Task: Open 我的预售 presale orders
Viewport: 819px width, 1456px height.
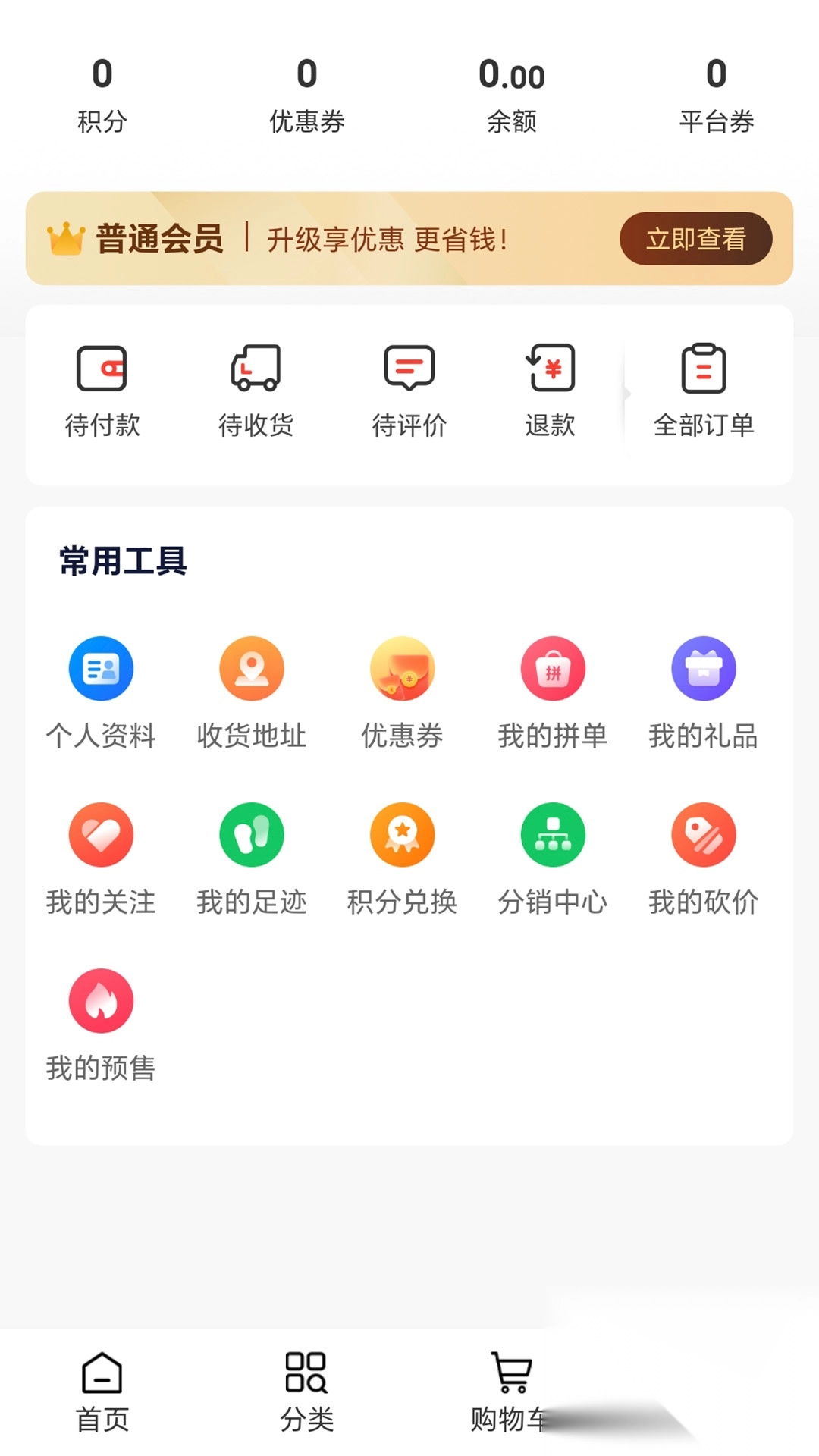Action: (101, 1024)
